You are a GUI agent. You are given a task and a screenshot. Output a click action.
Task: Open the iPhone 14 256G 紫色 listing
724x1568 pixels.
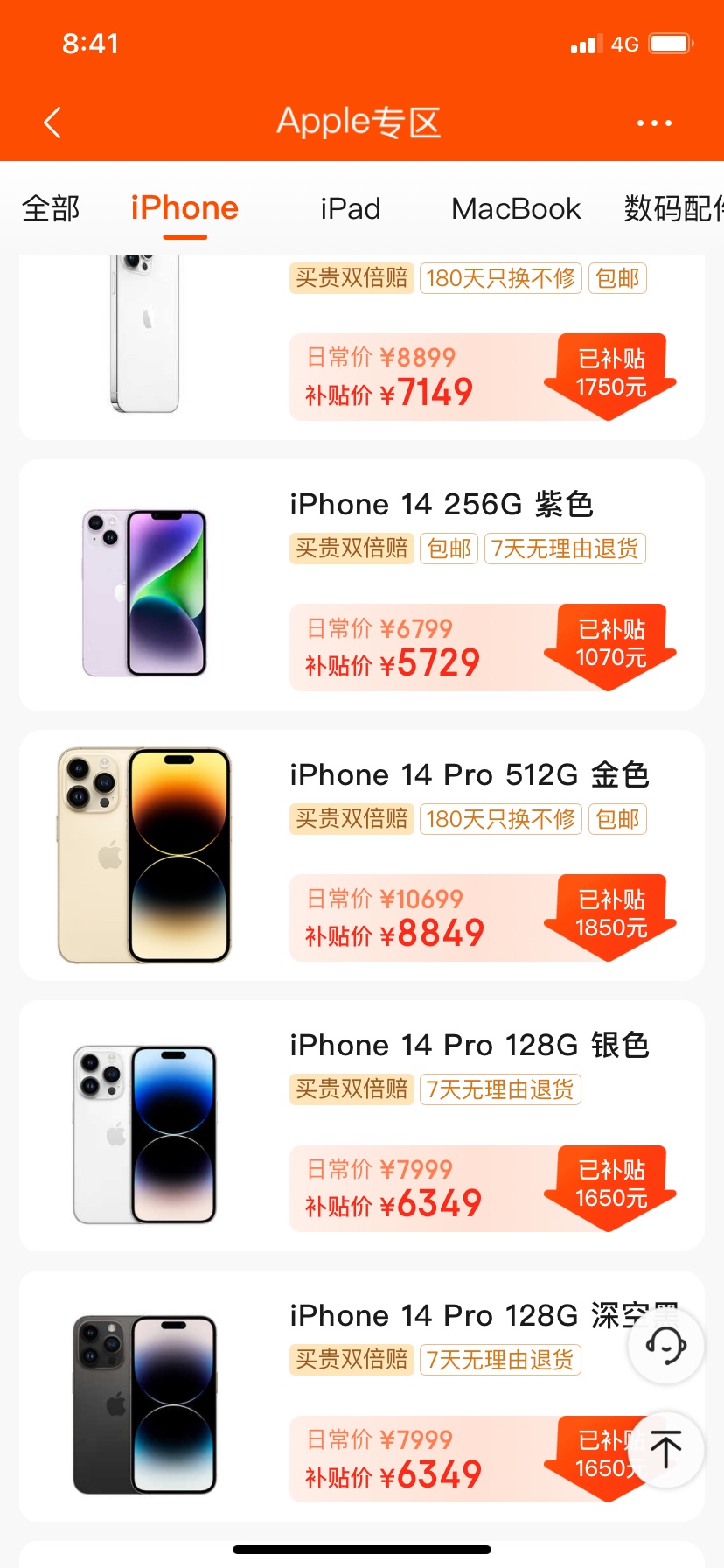442,505
